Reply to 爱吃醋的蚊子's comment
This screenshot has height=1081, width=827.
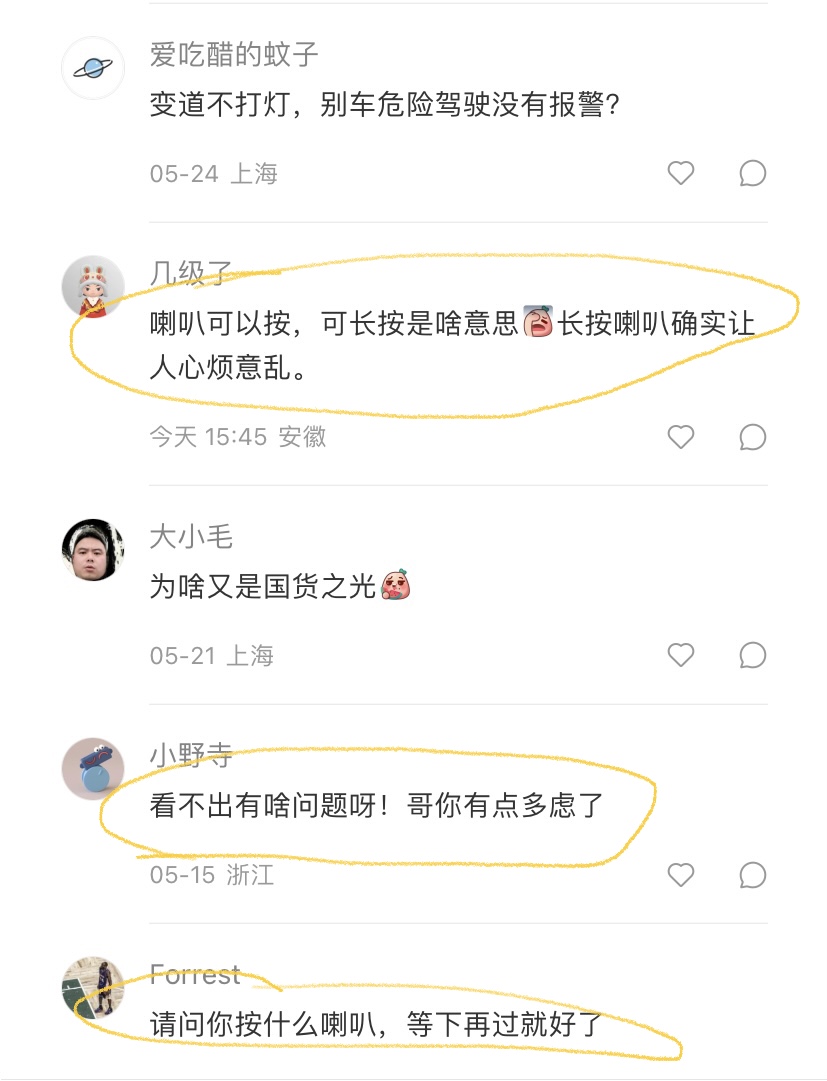tap(752, 173)
